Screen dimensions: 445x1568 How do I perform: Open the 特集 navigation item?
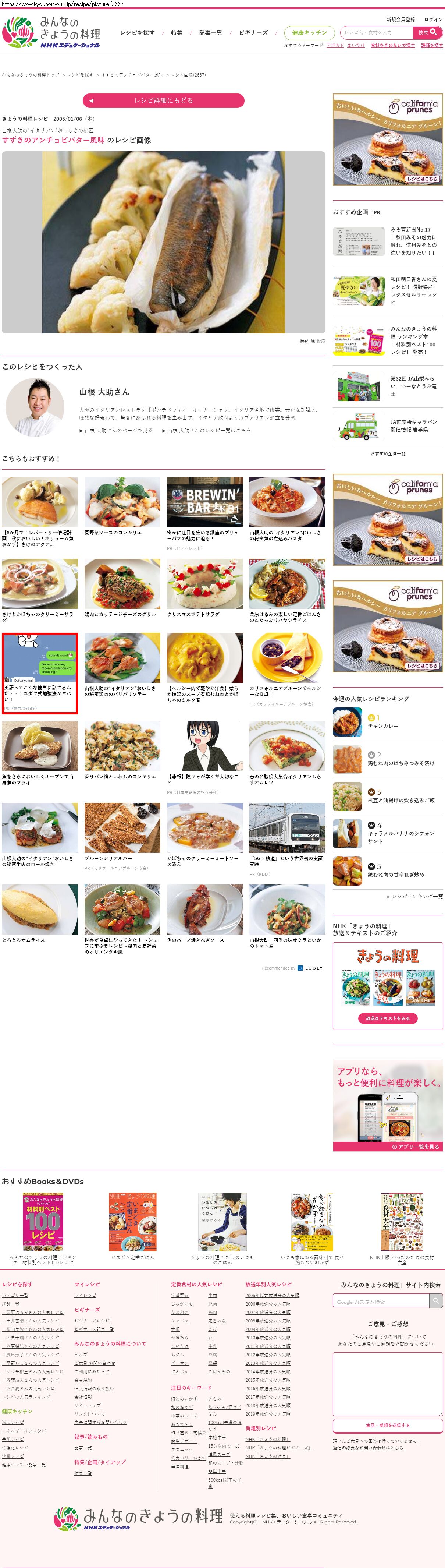[176, 33]
